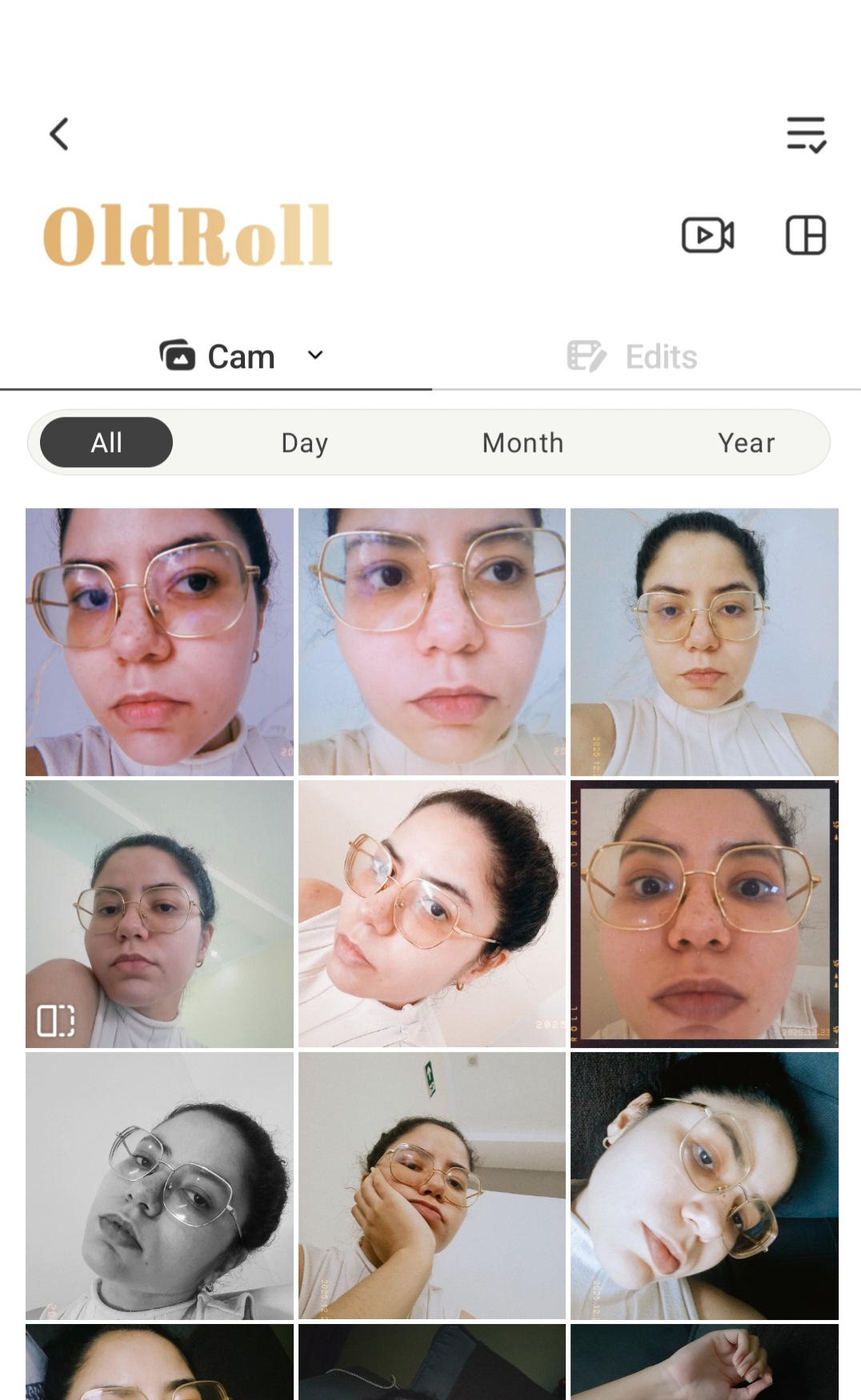This screenshot has height=1400, width=861.
Task: Open the video camera icon
Action: click(707, 235)
